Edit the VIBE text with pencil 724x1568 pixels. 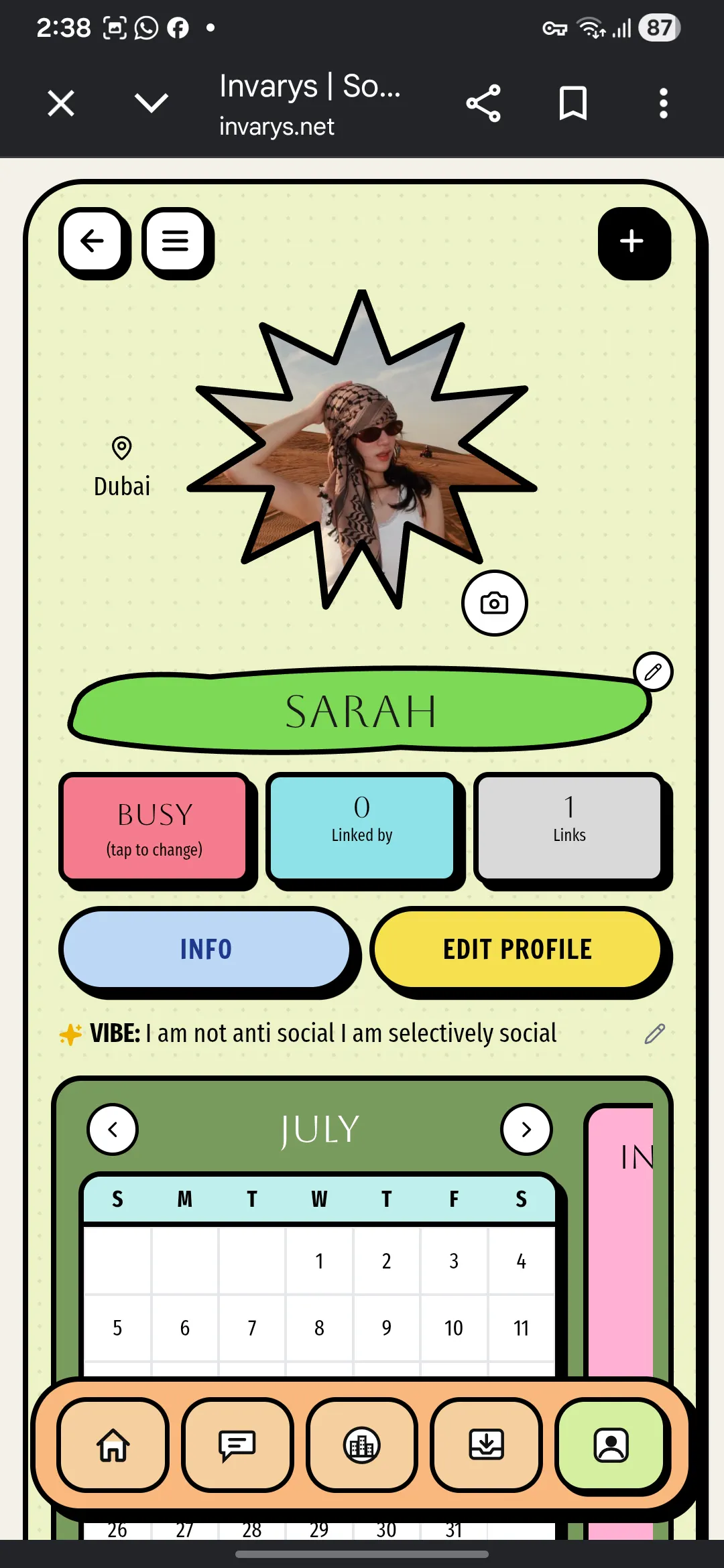tap(655, 1034)
